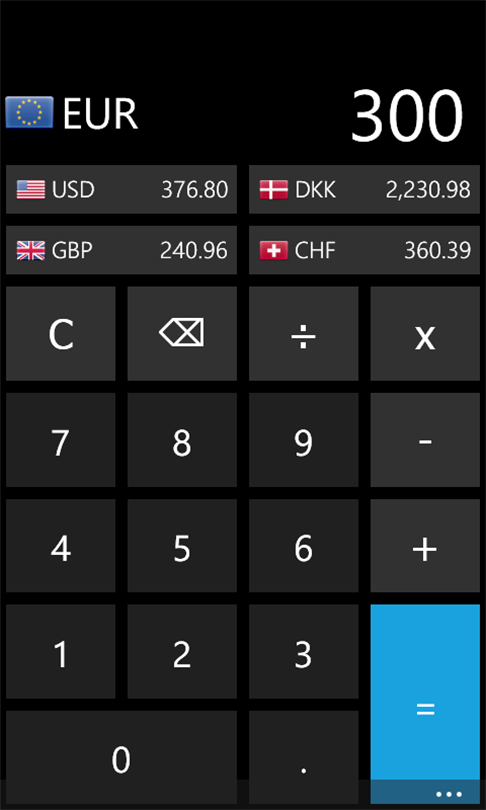
Task: Select the USD conversion tile
Action: click(121, 190)
